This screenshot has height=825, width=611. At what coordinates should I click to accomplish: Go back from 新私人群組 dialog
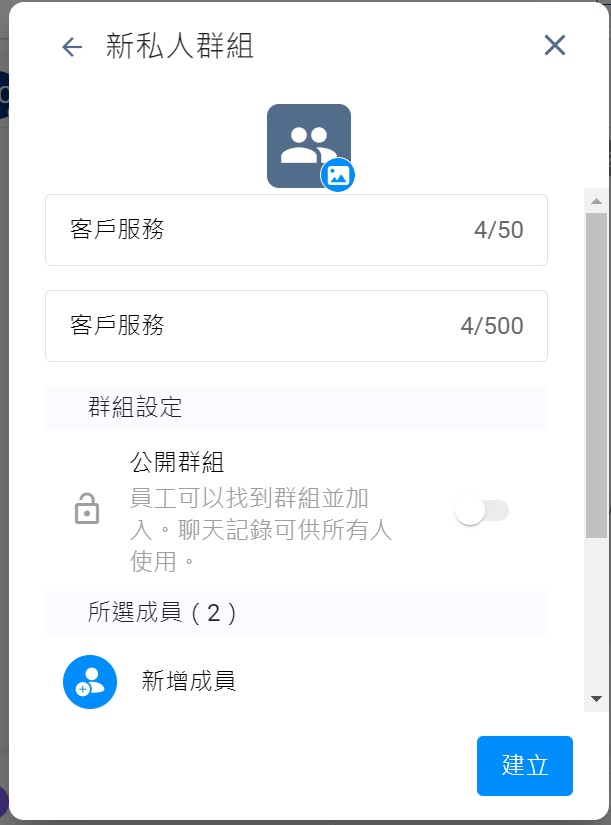pyautogui.click(x=71, y=47)
